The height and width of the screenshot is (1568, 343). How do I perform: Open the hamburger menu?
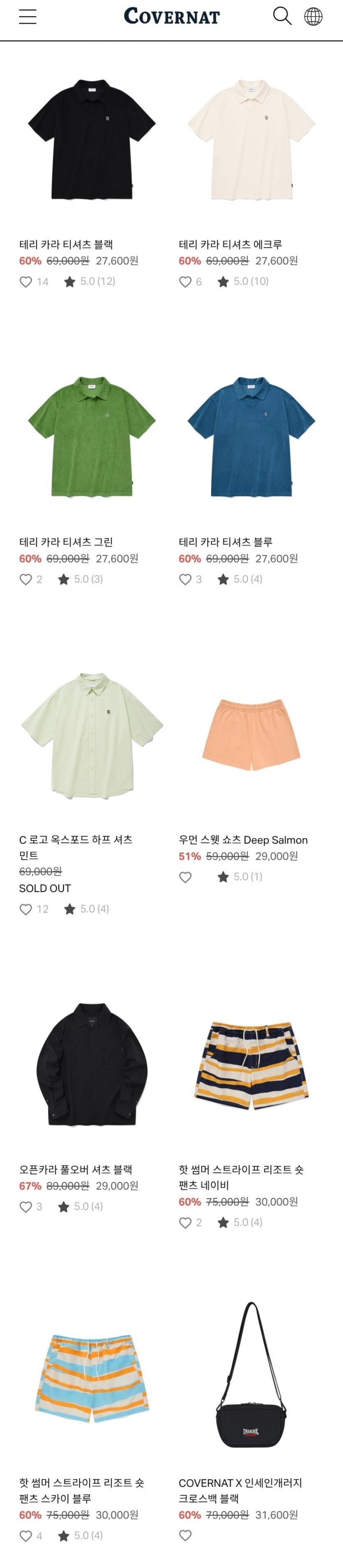(x=28, y=16)
